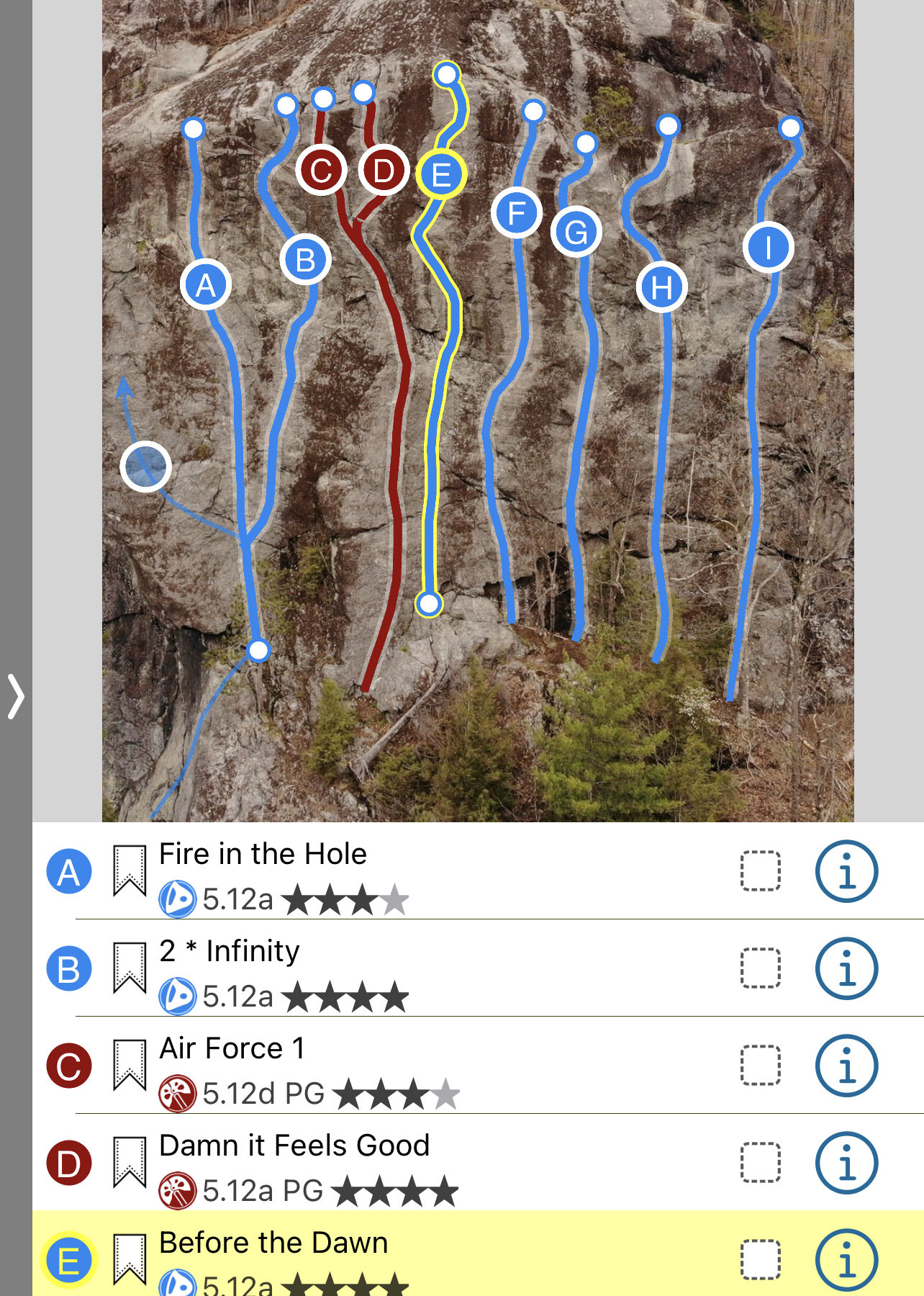
Task: Open Damn it Feels Good route
Action: tap(294, 1146)
